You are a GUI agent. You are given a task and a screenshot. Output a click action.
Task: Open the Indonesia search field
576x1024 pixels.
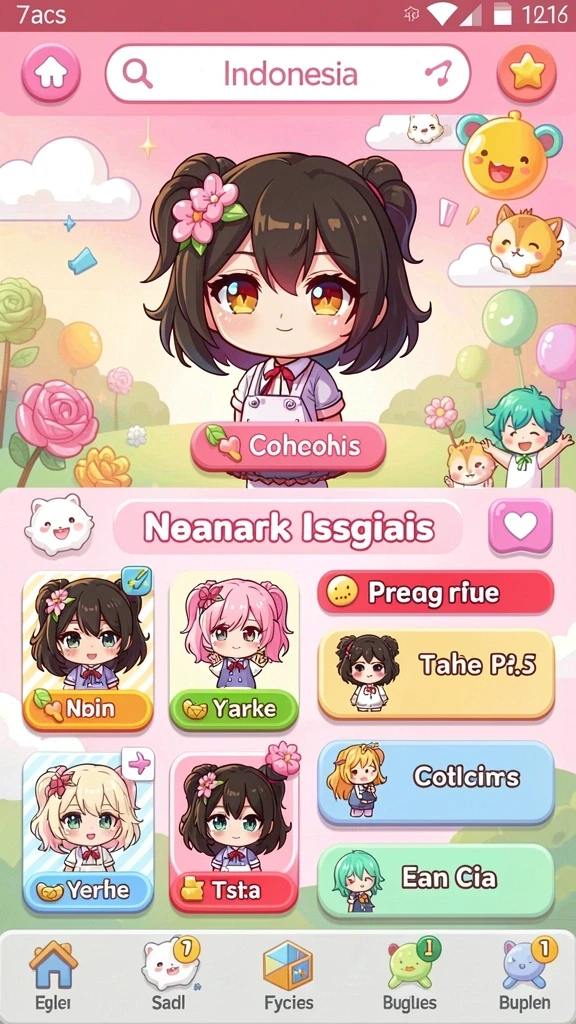coord(288,74)
